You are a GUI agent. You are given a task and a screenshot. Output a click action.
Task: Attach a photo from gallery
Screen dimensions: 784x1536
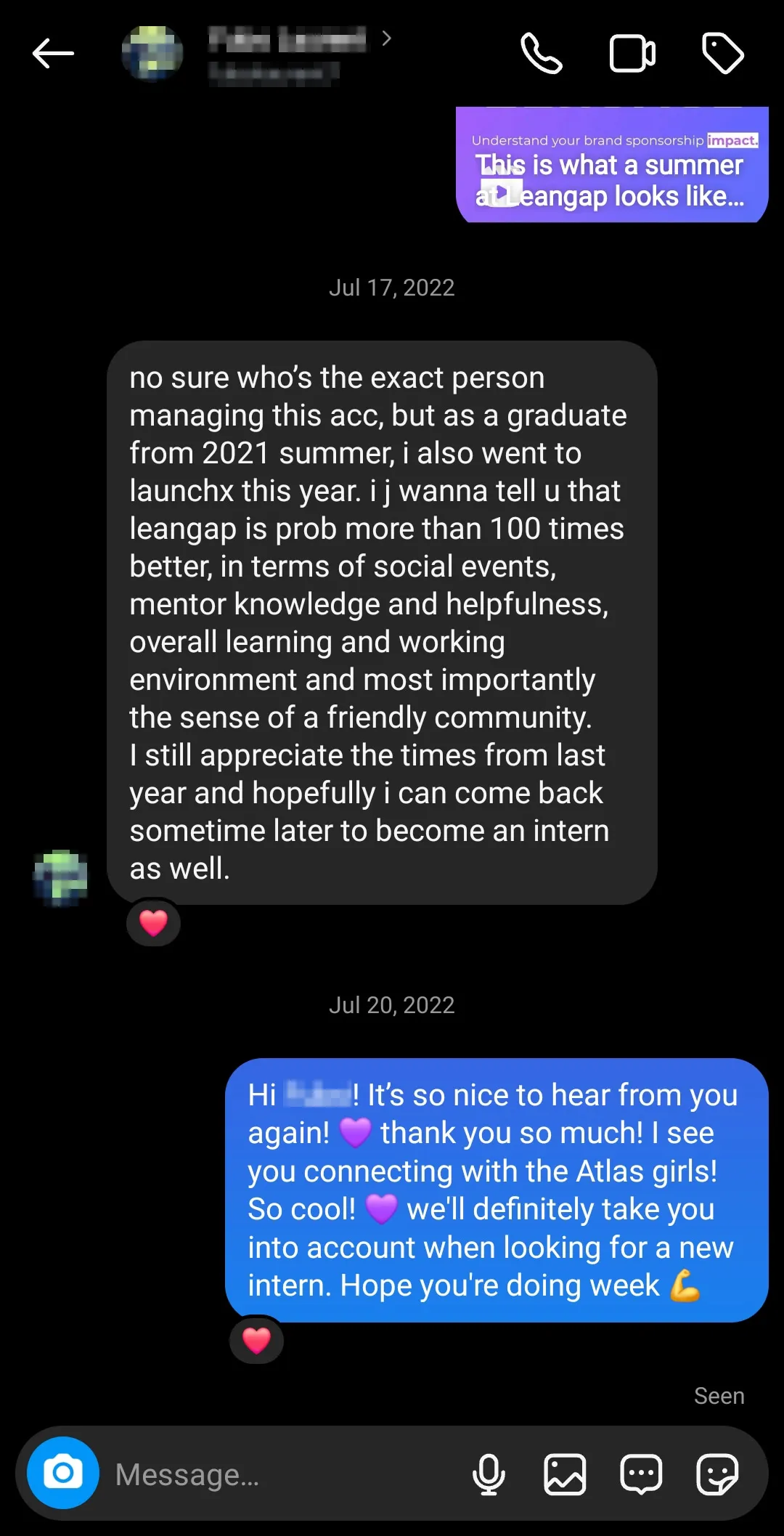tap(565, 1474)
